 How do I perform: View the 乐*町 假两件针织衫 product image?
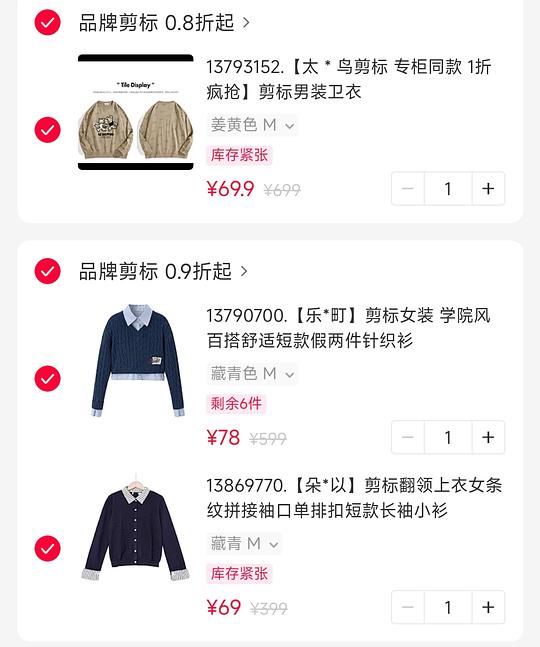click(135, 361)
